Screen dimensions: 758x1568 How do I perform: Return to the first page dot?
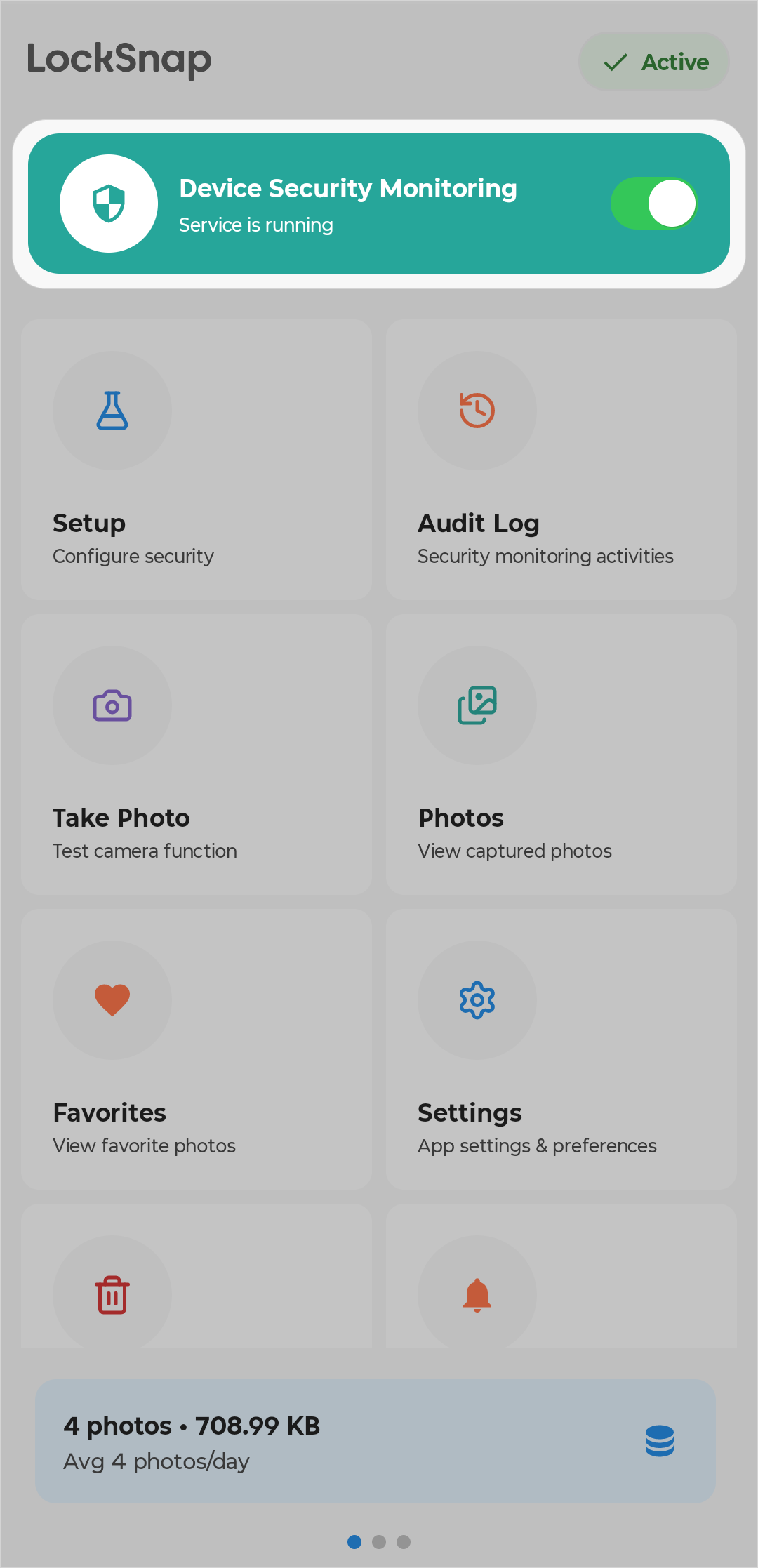click(356, 1542)
